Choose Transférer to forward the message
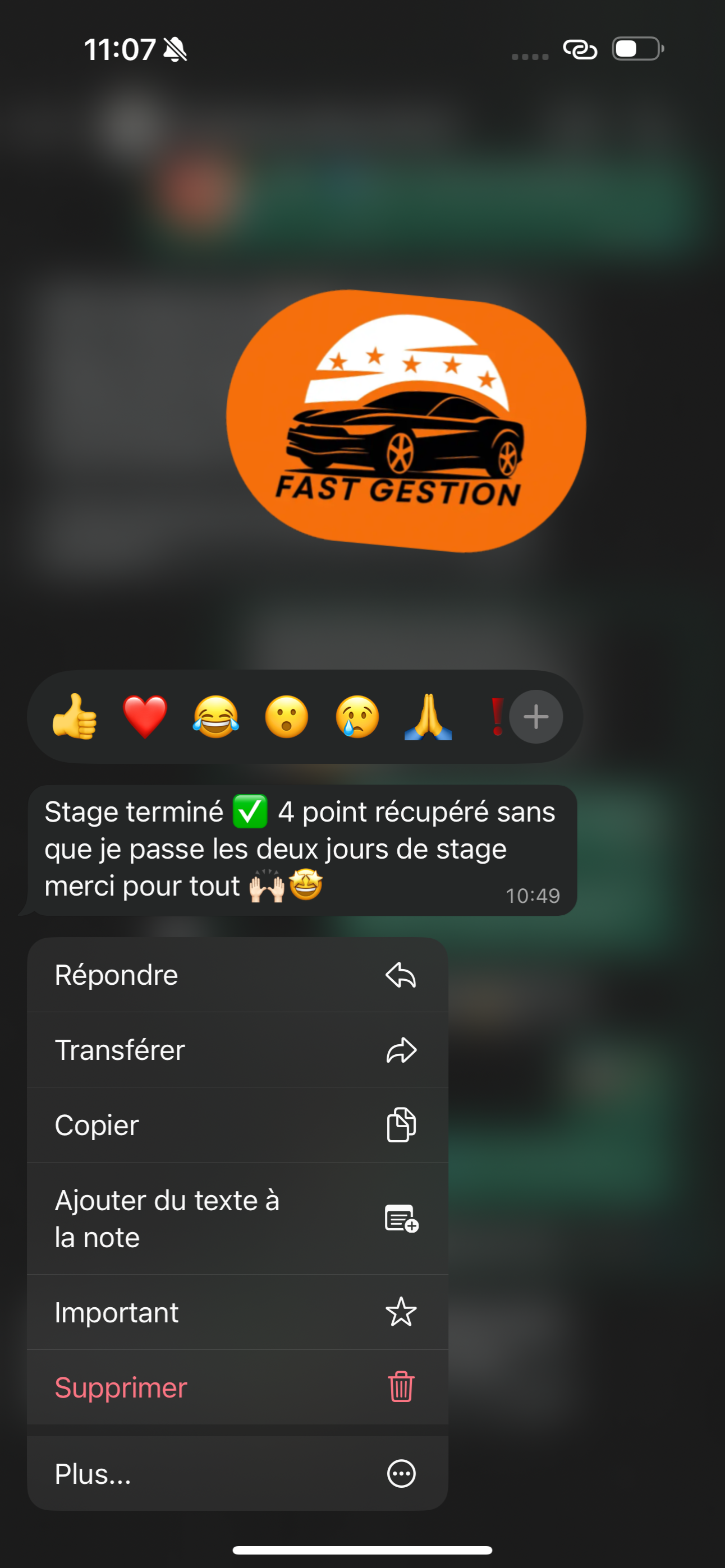725x1568 pixels. coord(237,1050)
